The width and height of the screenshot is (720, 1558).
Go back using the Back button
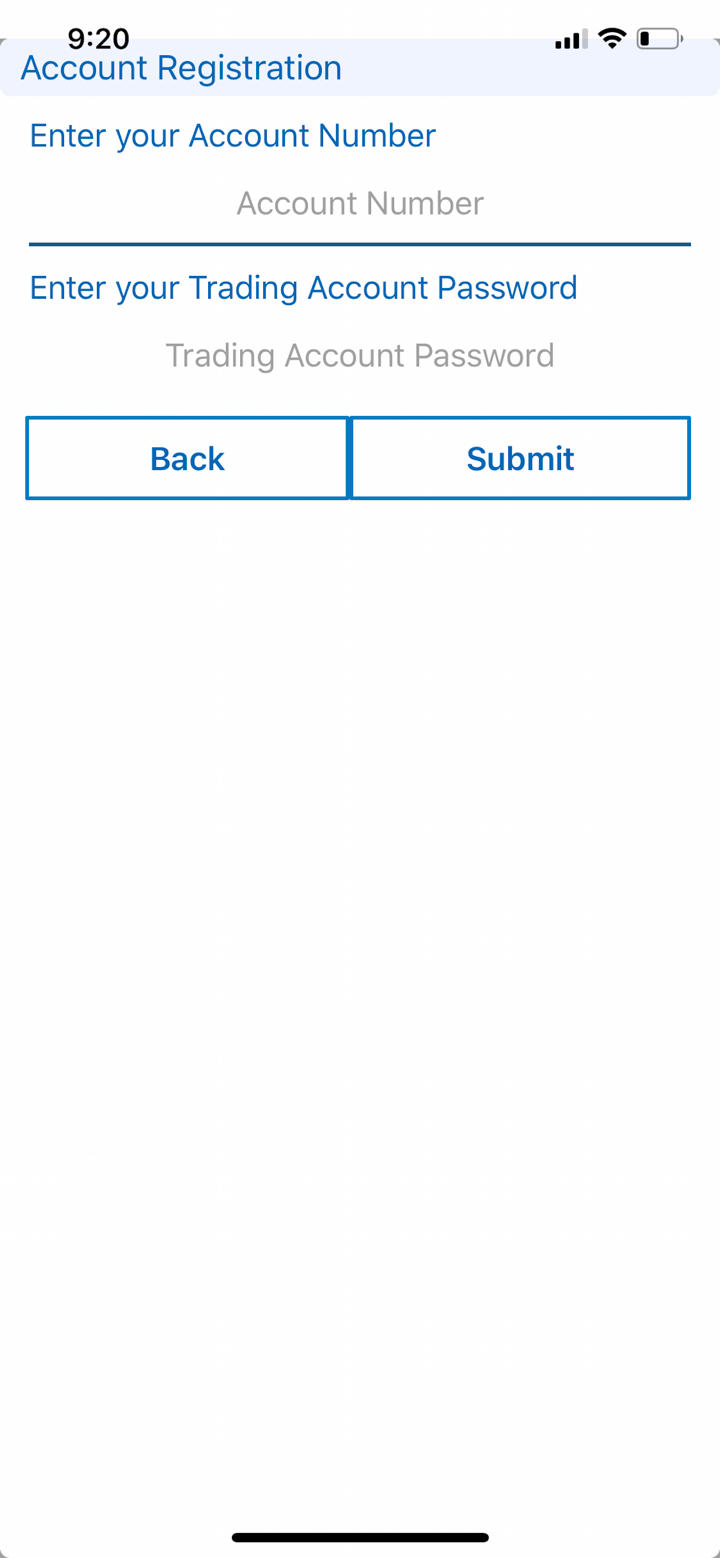(x=186, y=458)
